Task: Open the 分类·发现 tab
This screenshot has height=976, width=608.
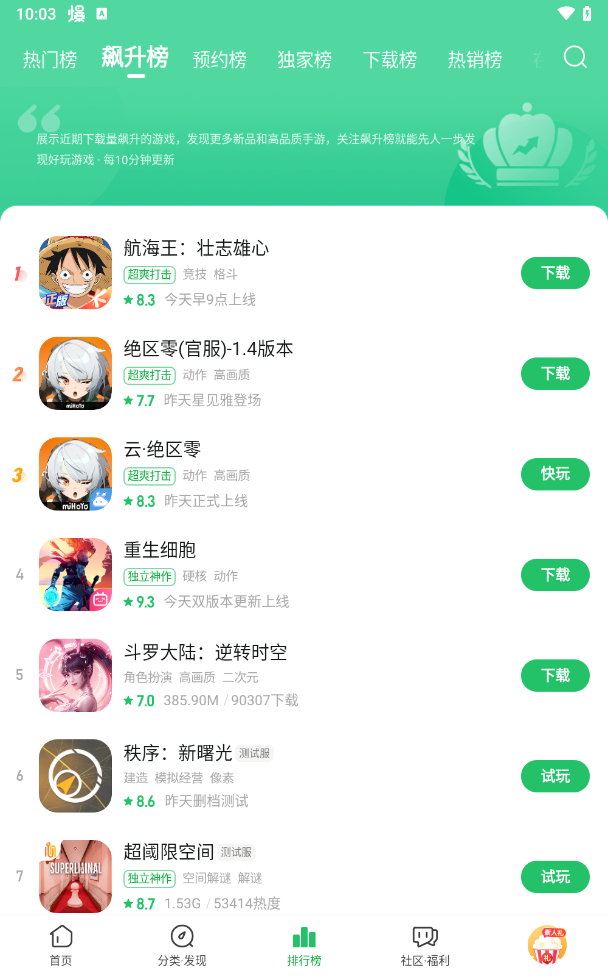Action: (x=182, y=945)
